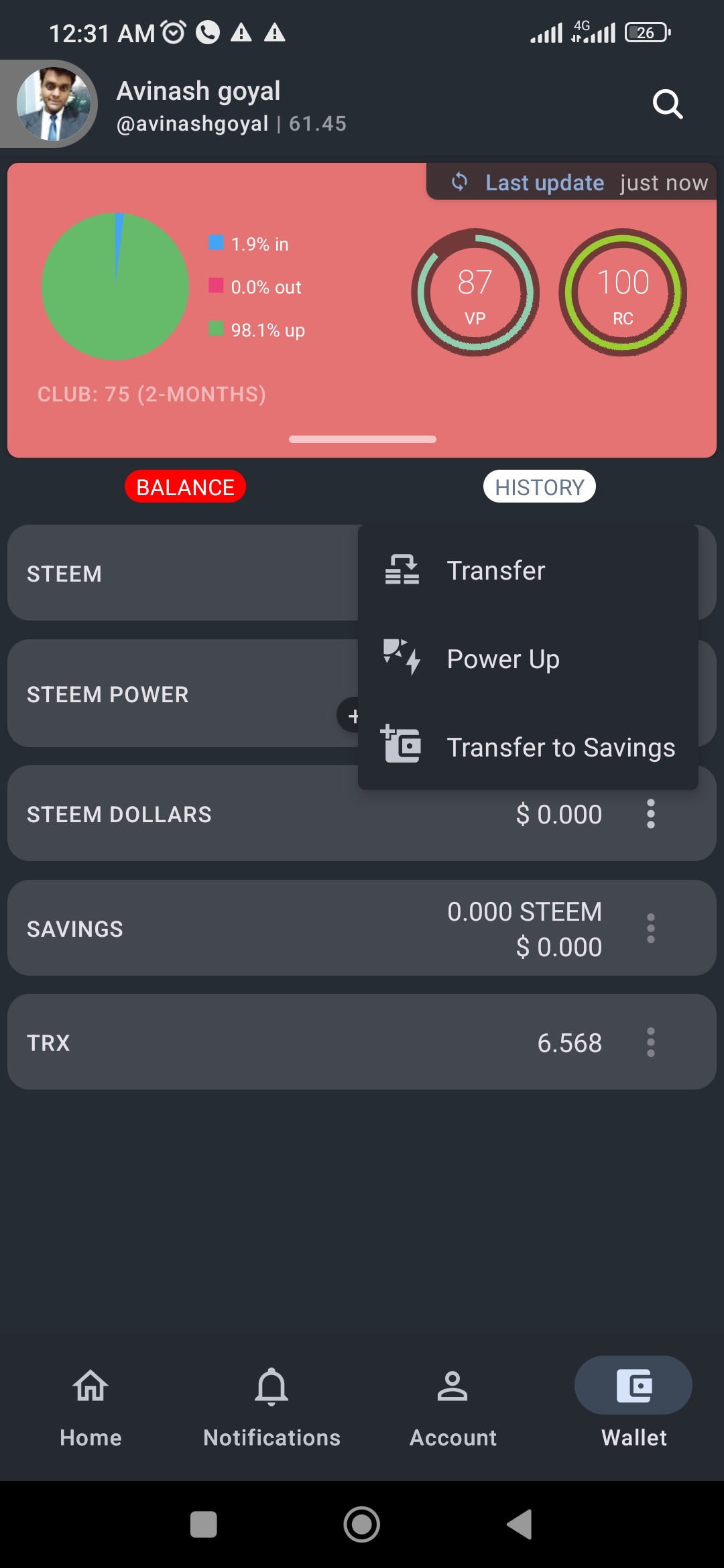The image size is (724, 1568).
Task: Switch to the BALANCE tab
Action: pos(185,487)
